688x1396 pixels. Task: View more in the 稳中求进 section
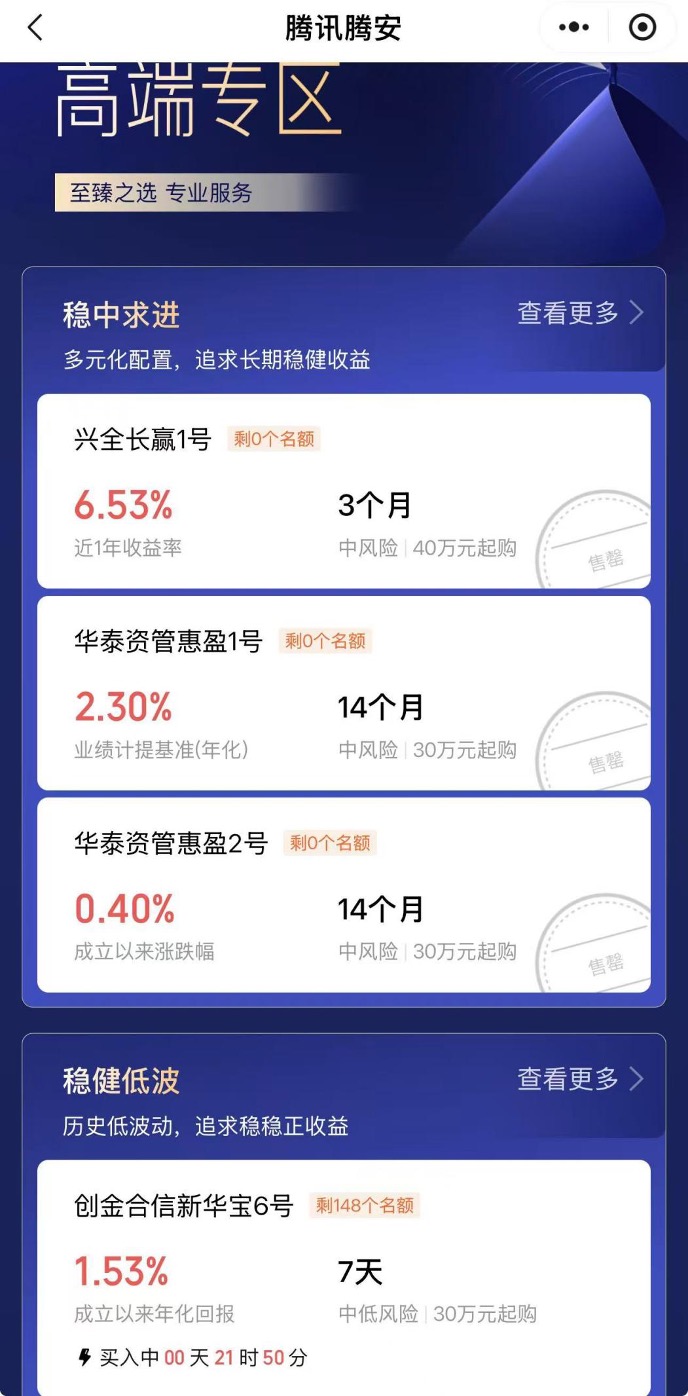(580, 313)
